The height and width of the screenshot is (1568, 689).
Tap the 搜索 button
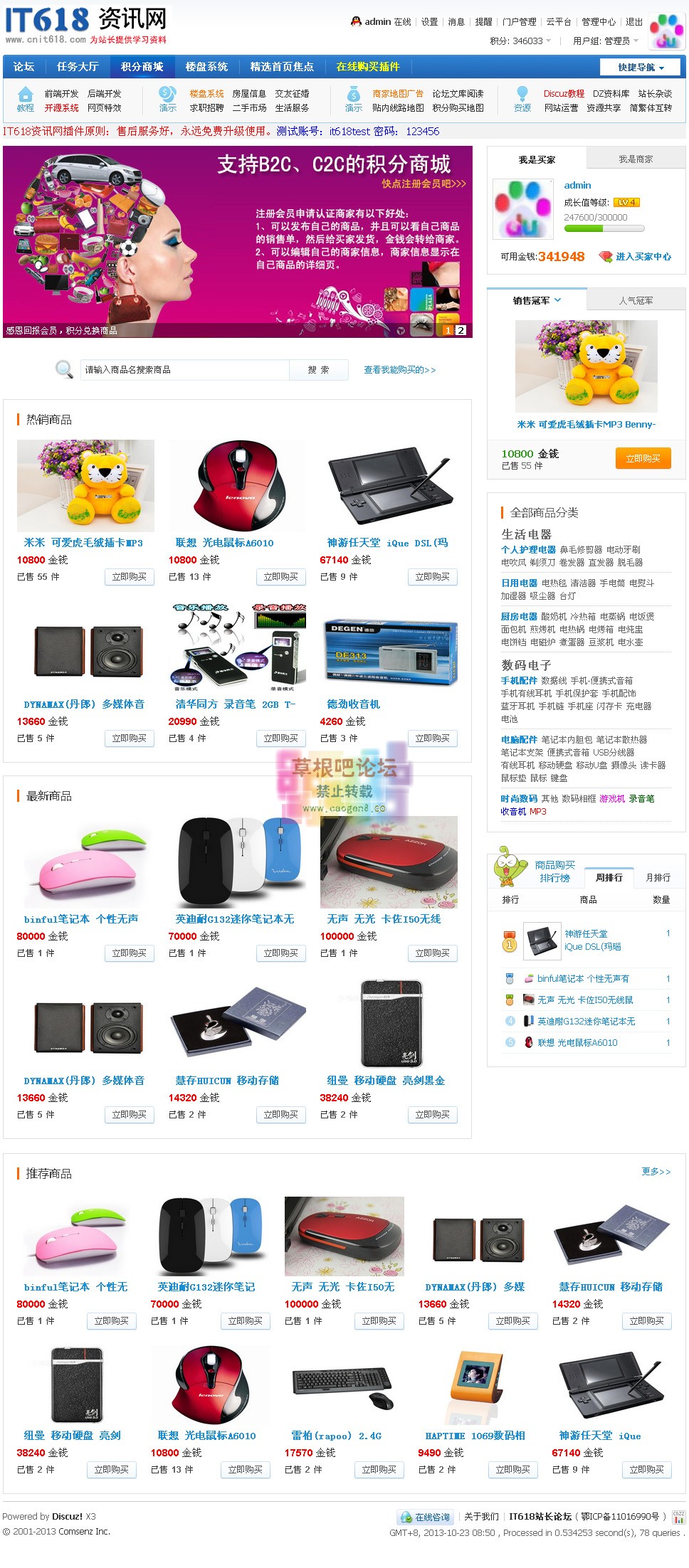click(x=318, y=370)
